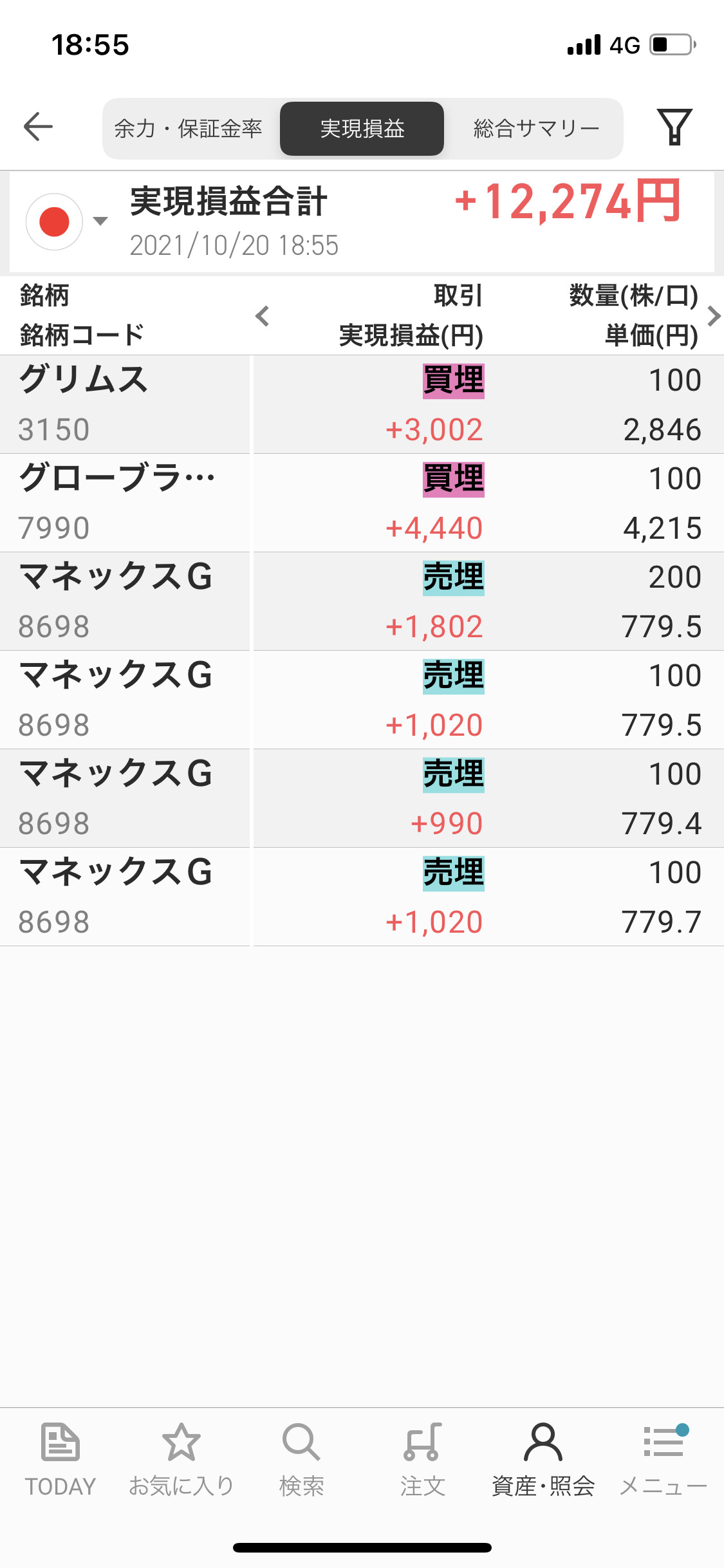Select the 資産・照会 tab
This screenshot has width=724, height=1568.
click(543, 1459)
